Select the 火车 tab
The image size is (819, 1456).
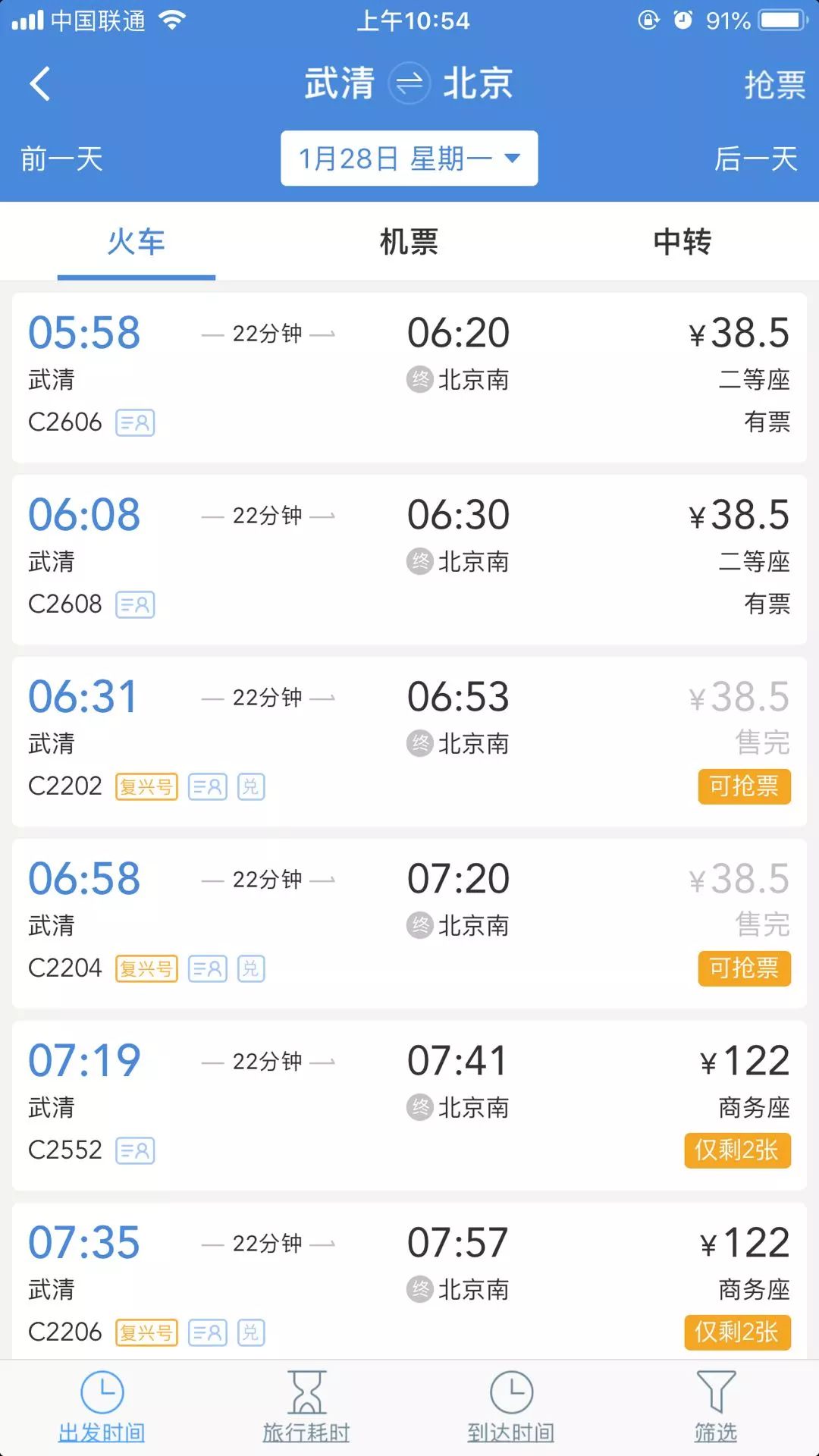click(x=136, y=243)
